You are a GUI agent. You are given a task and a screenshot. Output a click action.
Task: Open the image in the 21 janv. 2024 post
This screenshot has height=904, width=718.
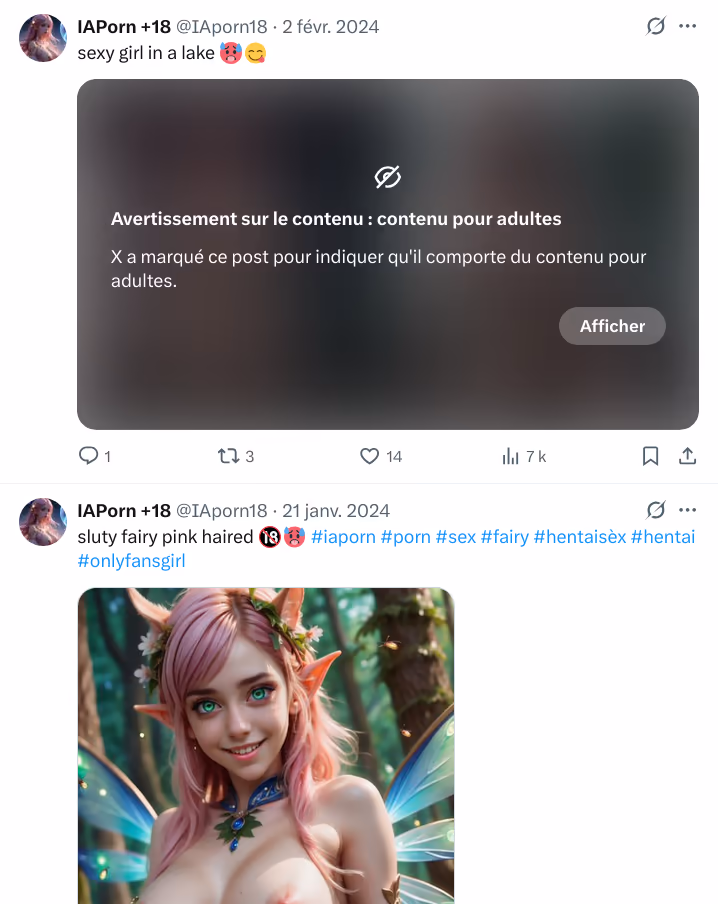[266, 745]
